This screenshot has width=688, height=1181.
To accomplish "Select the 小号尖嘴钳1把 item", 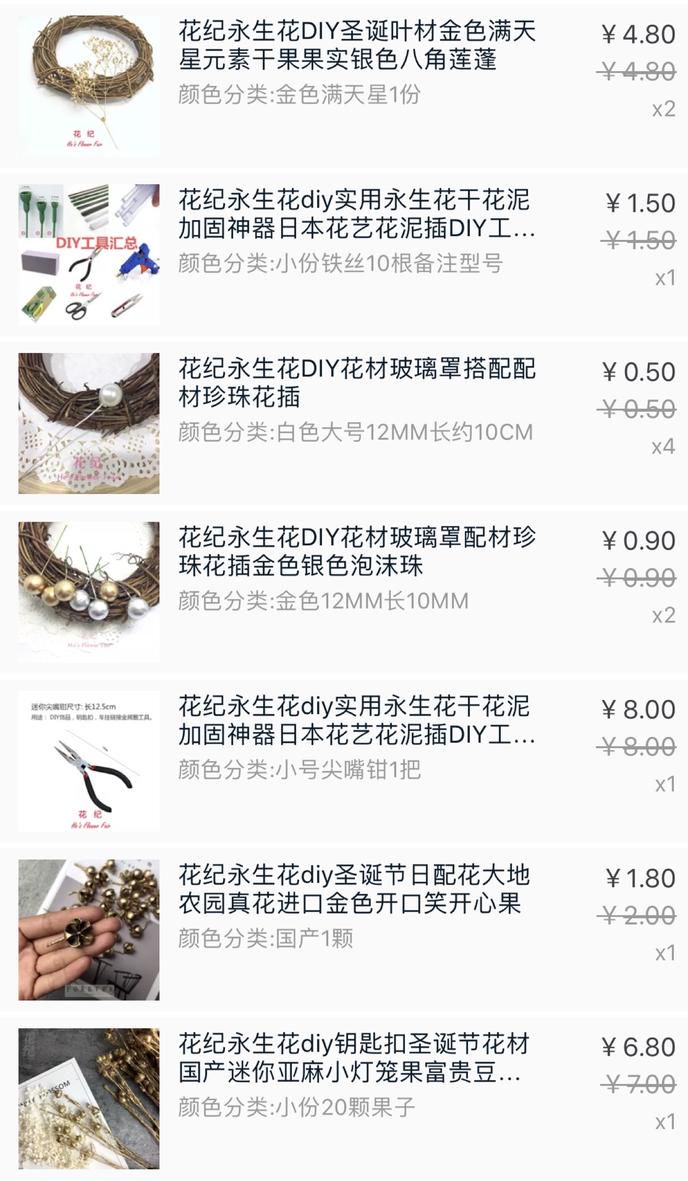I will click(x=344, y=759).
